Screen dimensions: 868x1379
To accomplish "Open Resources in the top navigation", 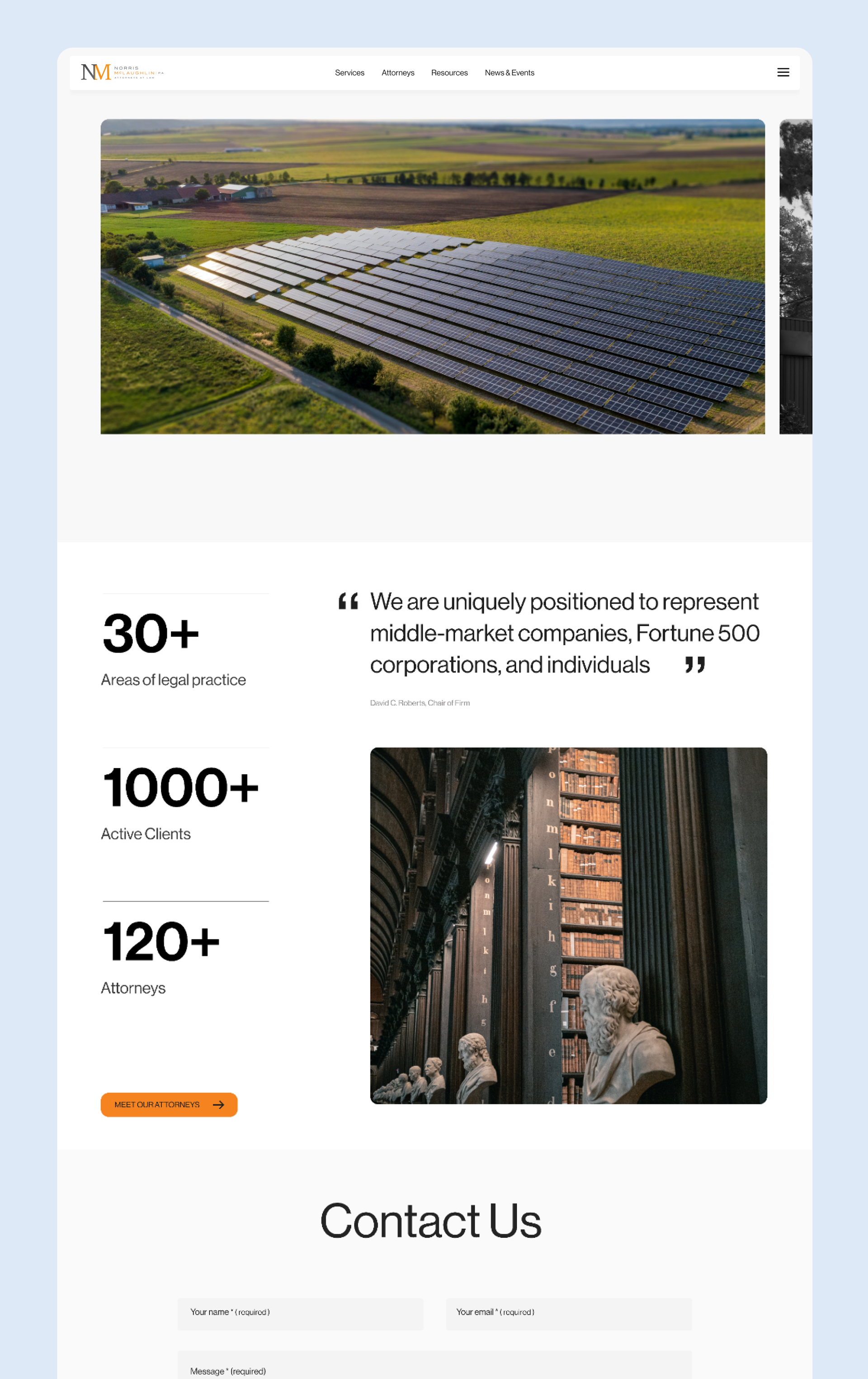I will 449,73.
